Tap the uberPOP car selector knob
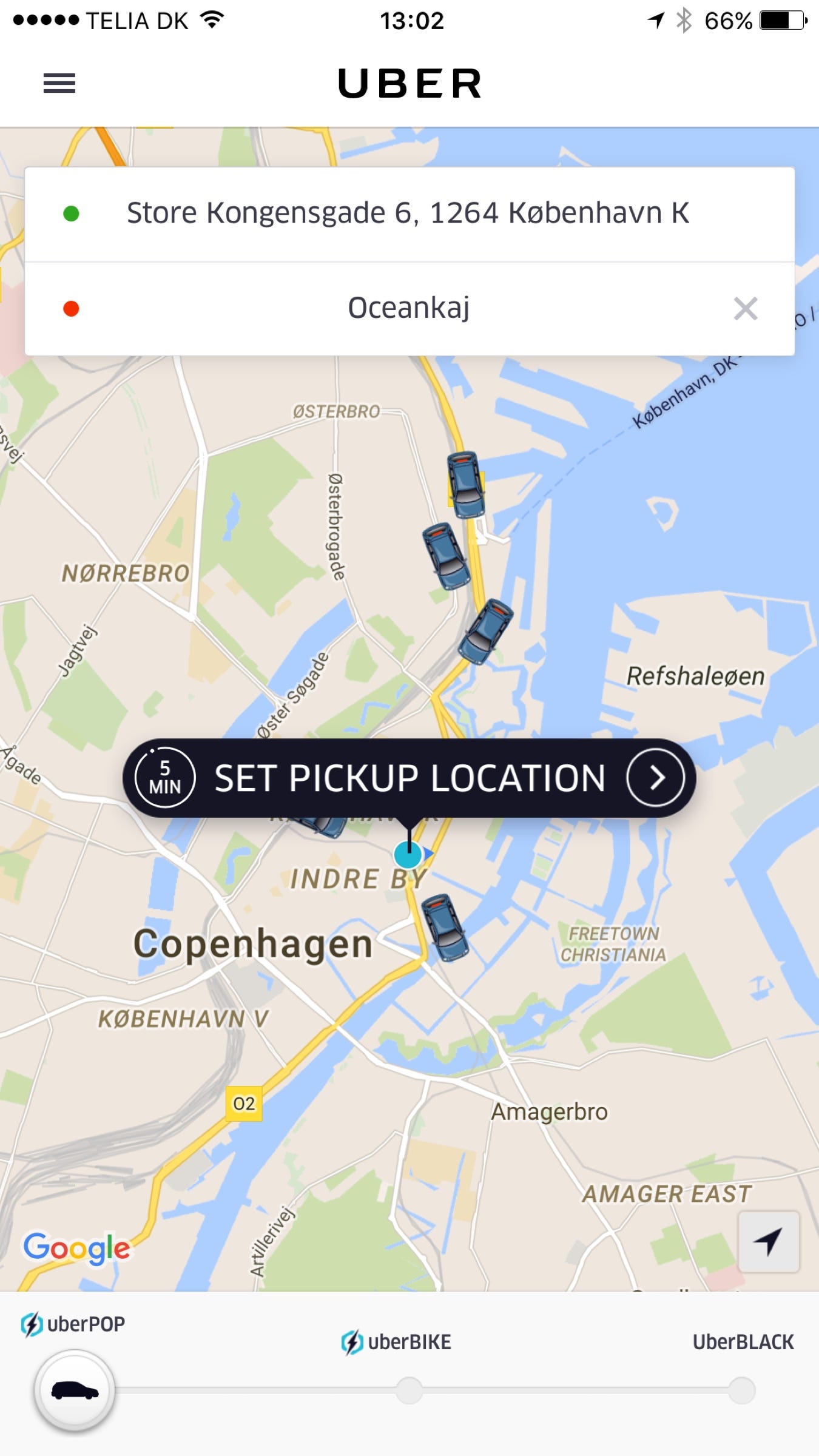Viewport: 819px width, 1456px height. coord(75,1389)
